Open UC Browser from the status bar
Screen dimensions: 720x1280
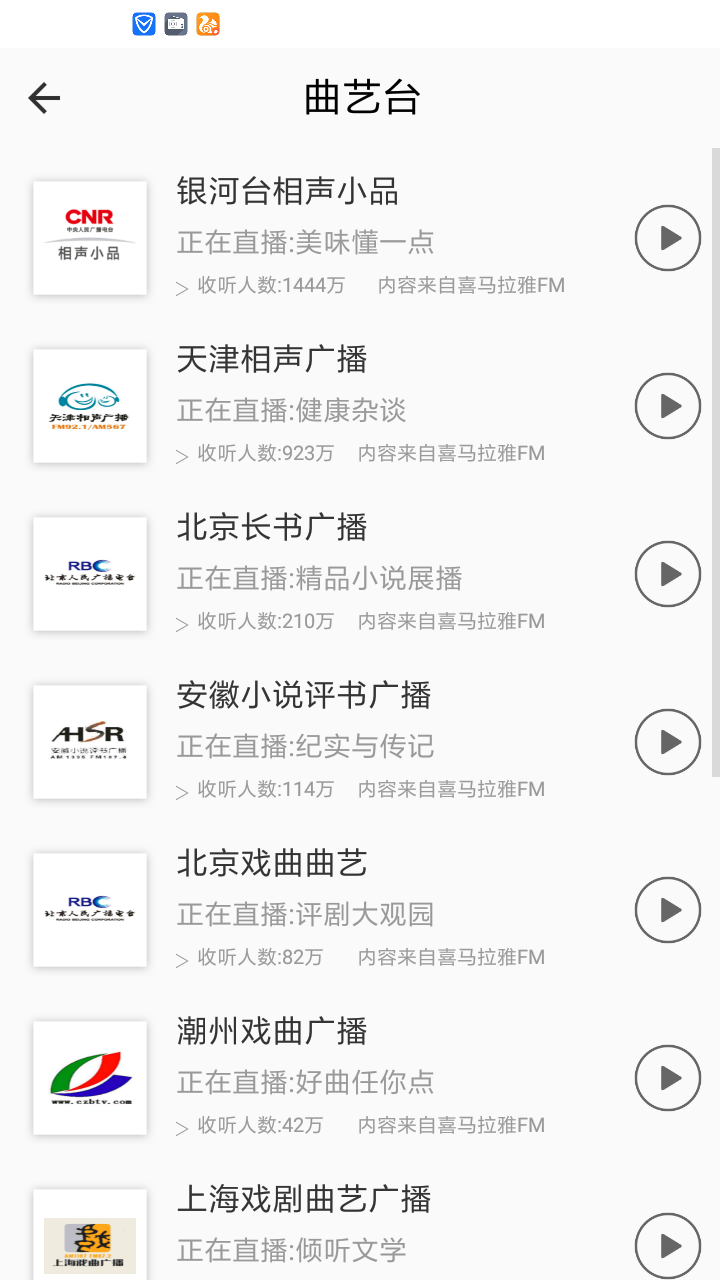point(207,23)
